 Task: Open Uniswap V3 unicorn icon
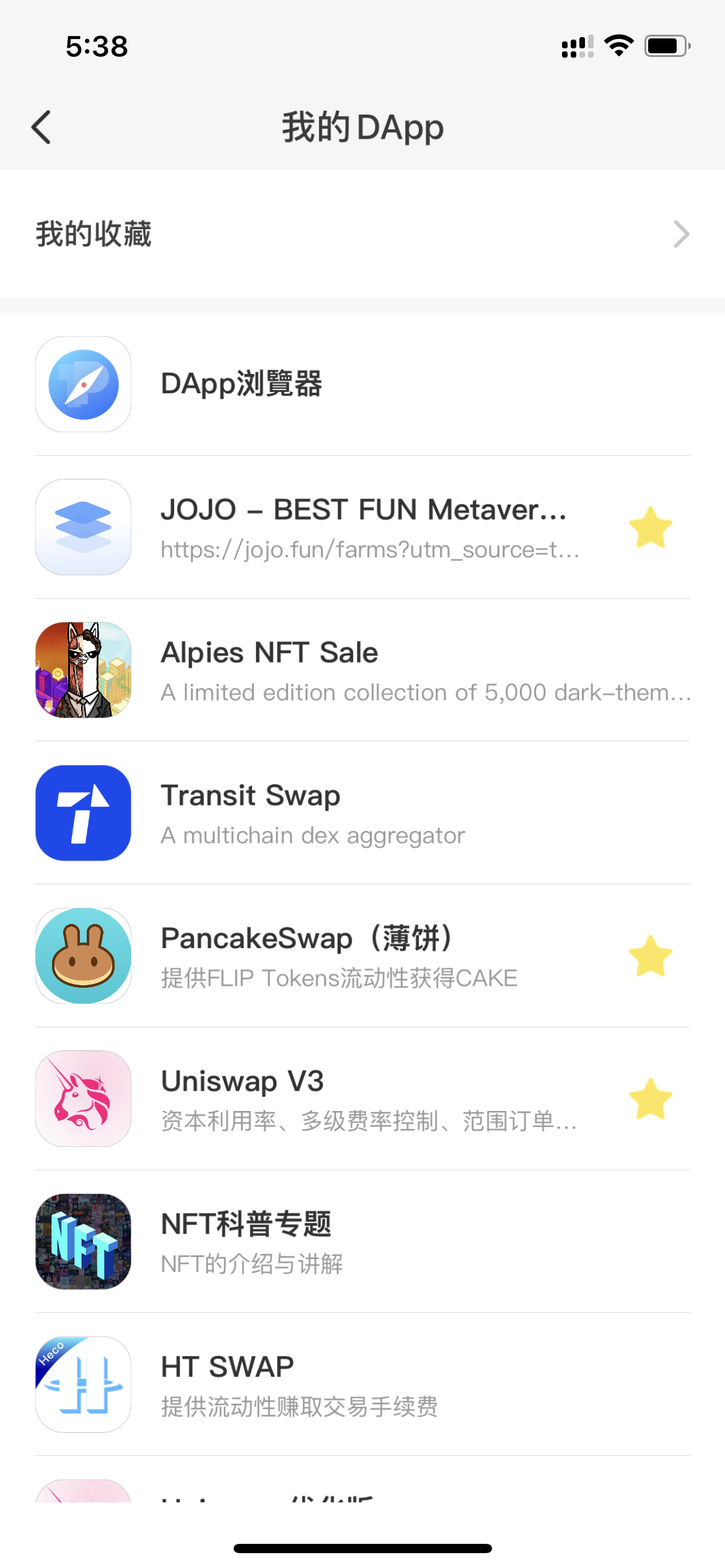pyautogui.click(x=83, y=1099)
